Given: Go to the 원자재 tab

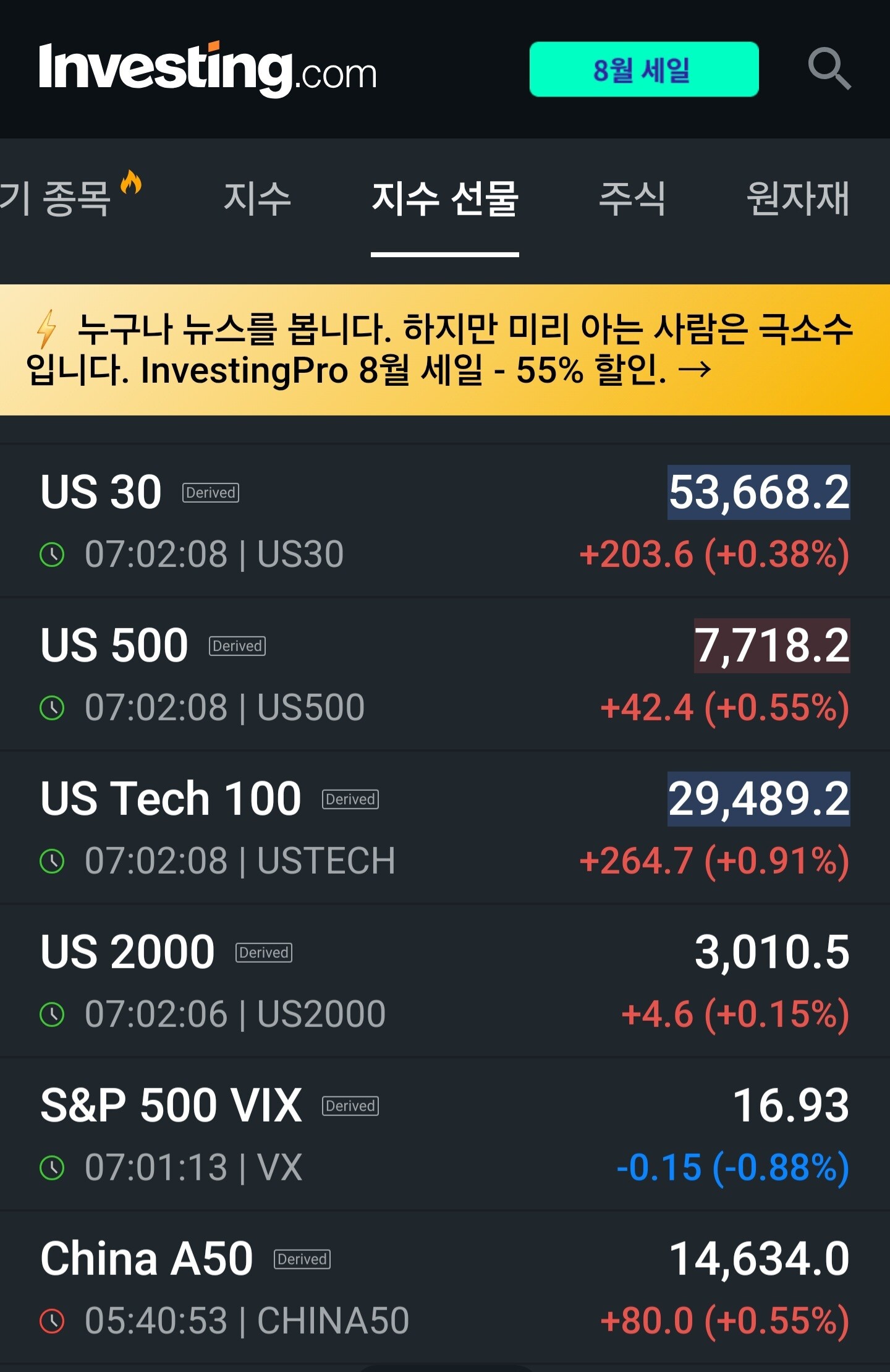Looking at the screenshot, I should [x=798, y=199].
